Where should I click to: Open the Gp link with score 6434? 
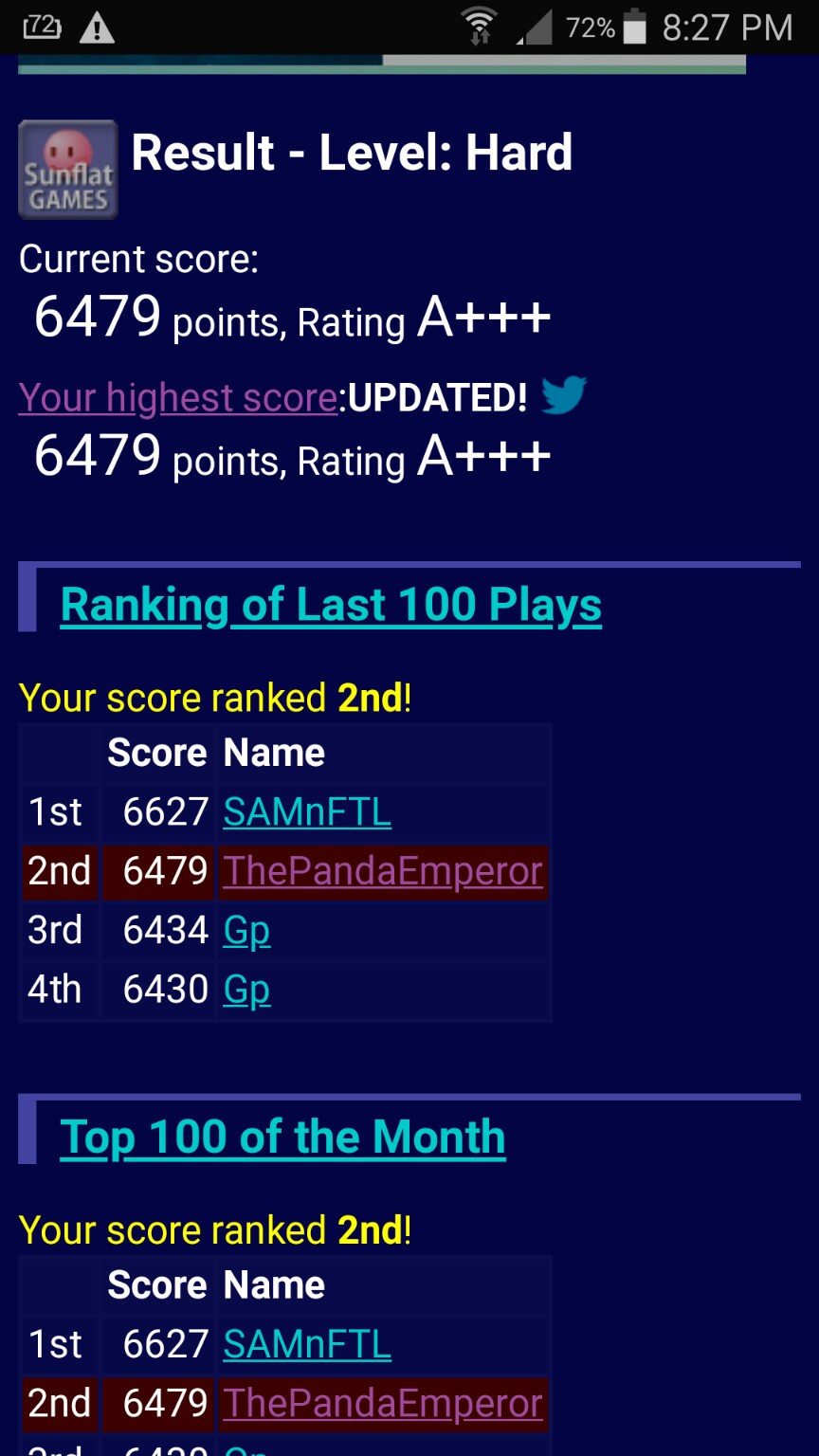tap(246, 931)
